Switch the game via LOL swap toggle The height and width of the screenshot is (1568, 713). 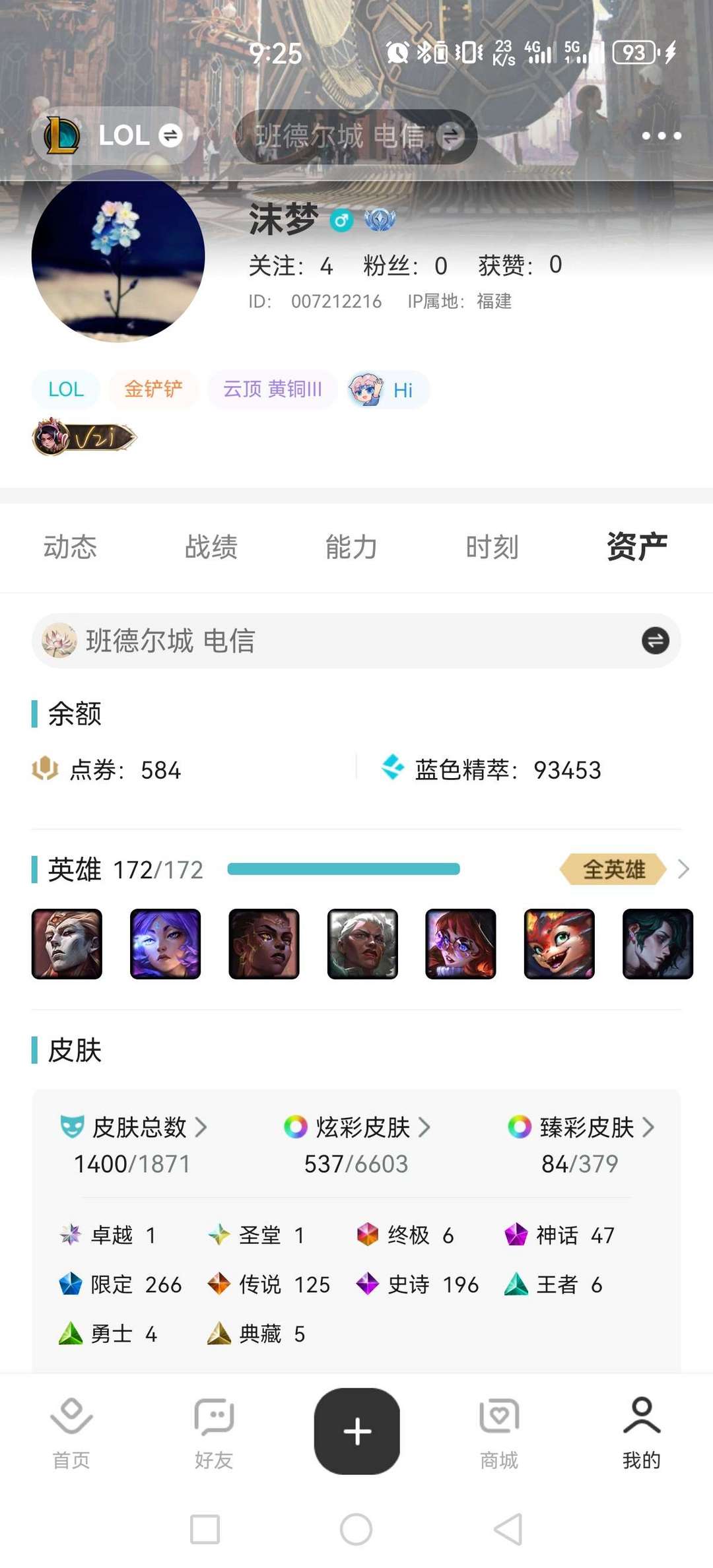(170, 136)
